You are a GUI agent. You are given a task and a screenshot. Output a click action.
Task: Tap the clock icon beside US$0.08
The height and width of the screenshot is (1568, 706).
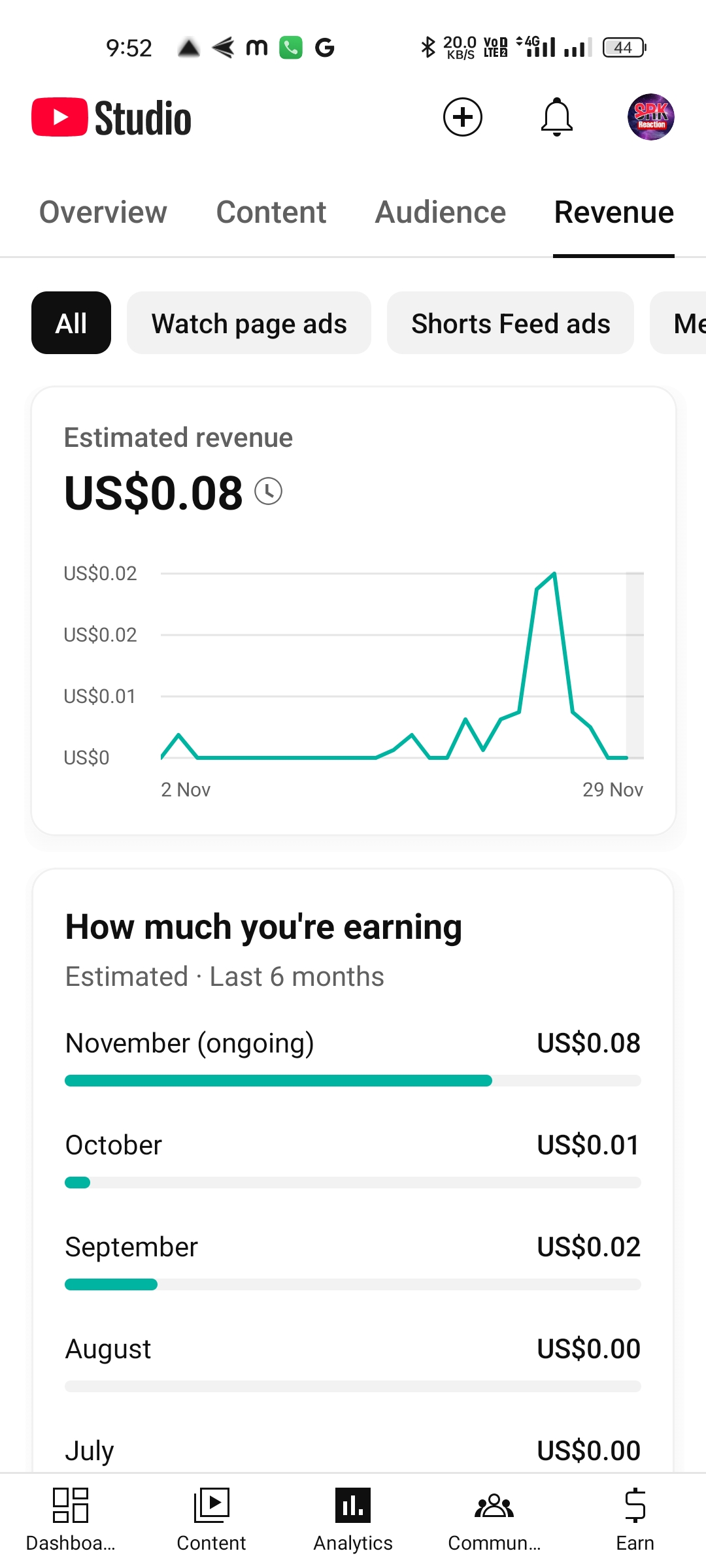pyautogui.click(x=268, y=491)
